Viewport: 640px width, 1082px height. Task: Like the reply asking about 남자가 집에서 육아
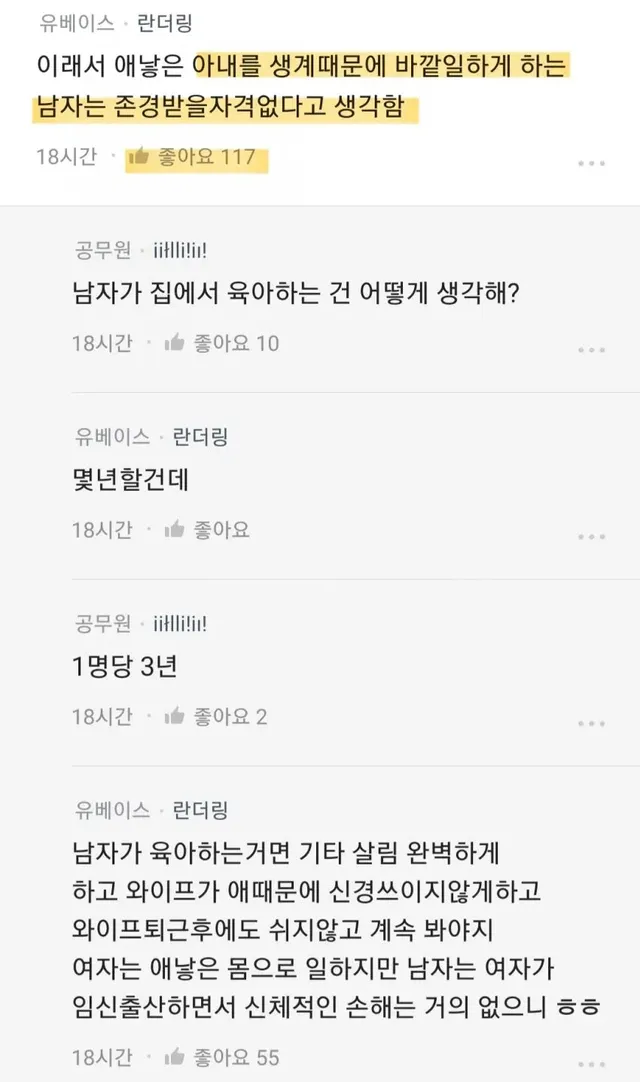coord(222,343)
